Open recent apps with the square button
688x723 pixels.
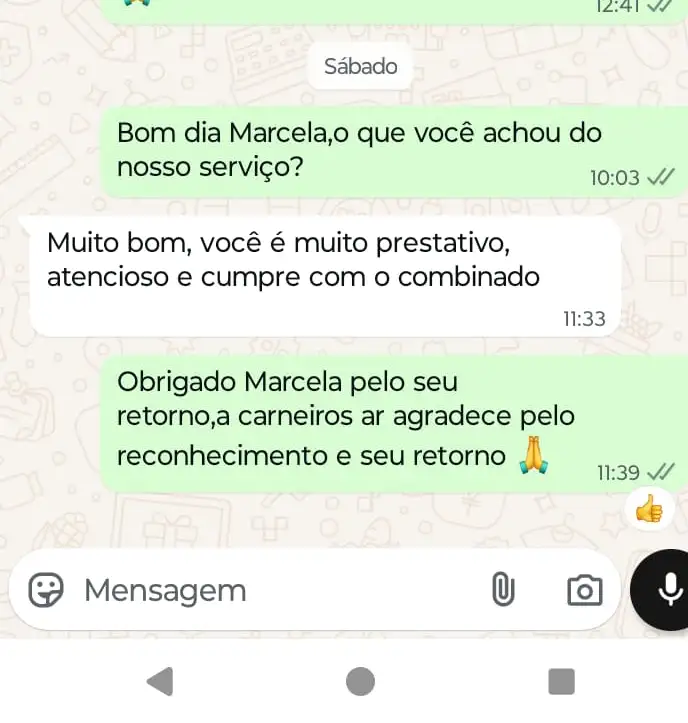click(561, 682)
